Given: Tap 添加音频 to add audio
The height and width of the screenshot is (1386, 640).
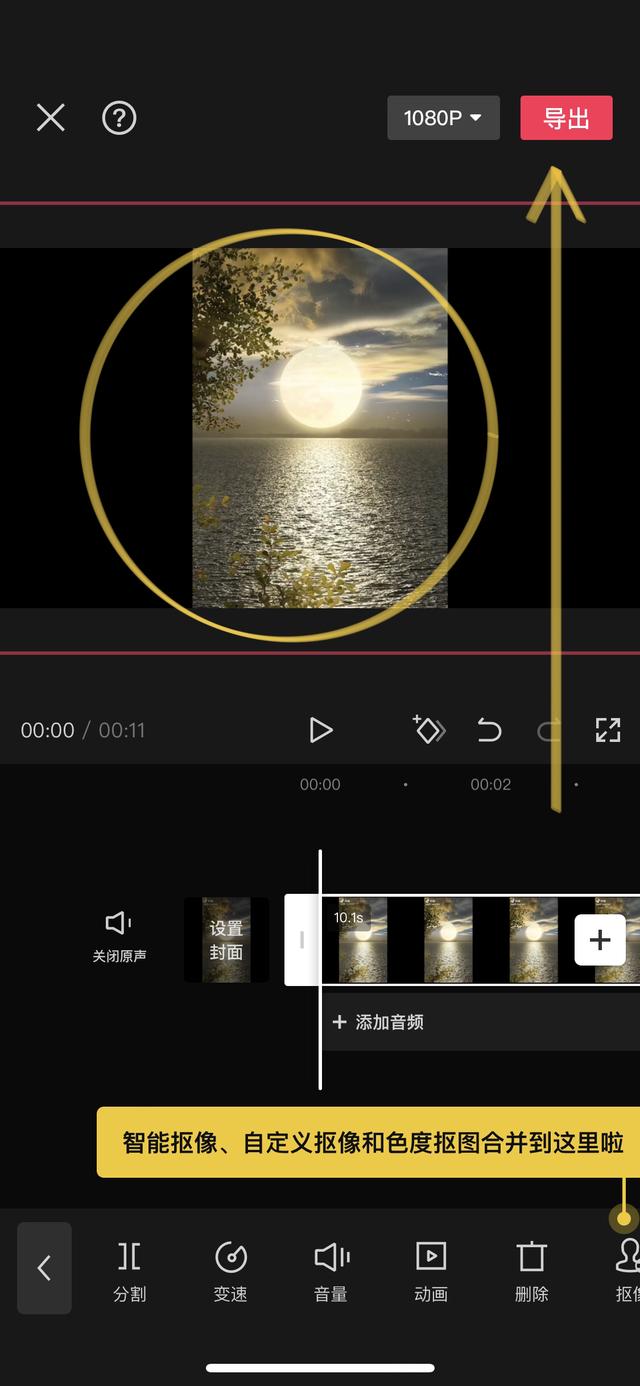Looking at the screenshot, I should coord(378,1022).
